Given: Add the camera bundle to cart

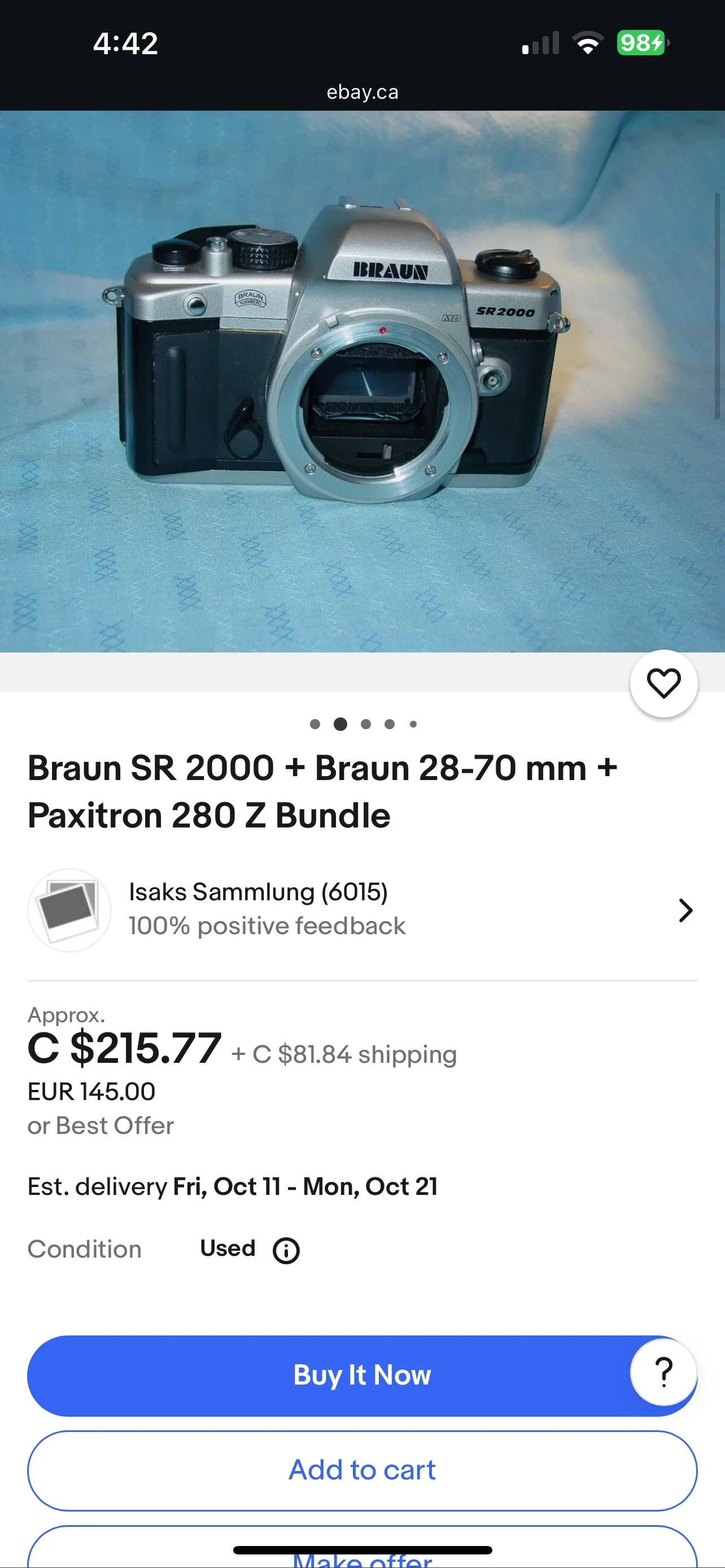Looking at the screenshot, I should 362,1470.
